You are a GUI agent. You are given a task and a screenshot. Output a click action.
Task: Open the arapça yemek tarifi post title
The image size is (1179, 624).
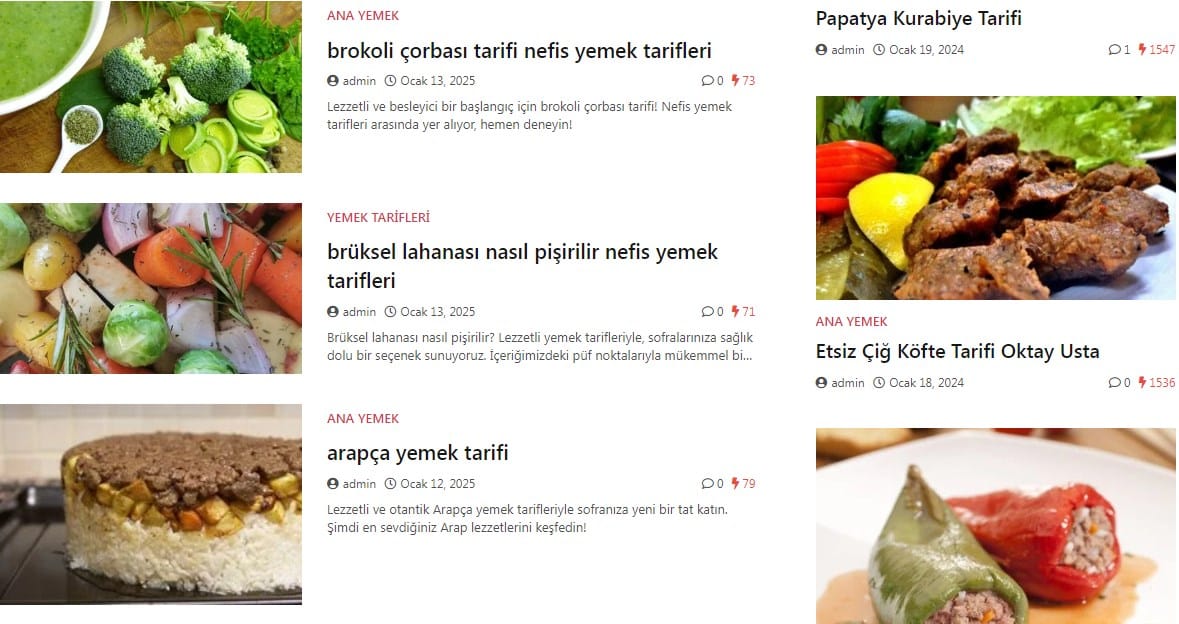pyautogui.click(x=417, y=453)
